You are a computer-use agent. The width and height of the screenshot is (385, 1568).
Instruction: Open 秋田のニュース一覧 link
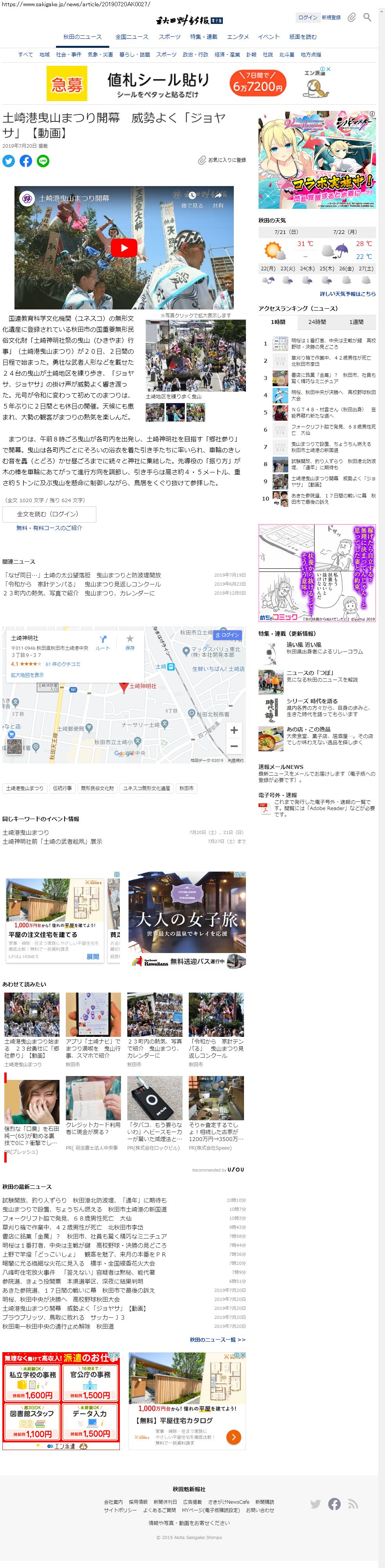[x=217, y=1340]
